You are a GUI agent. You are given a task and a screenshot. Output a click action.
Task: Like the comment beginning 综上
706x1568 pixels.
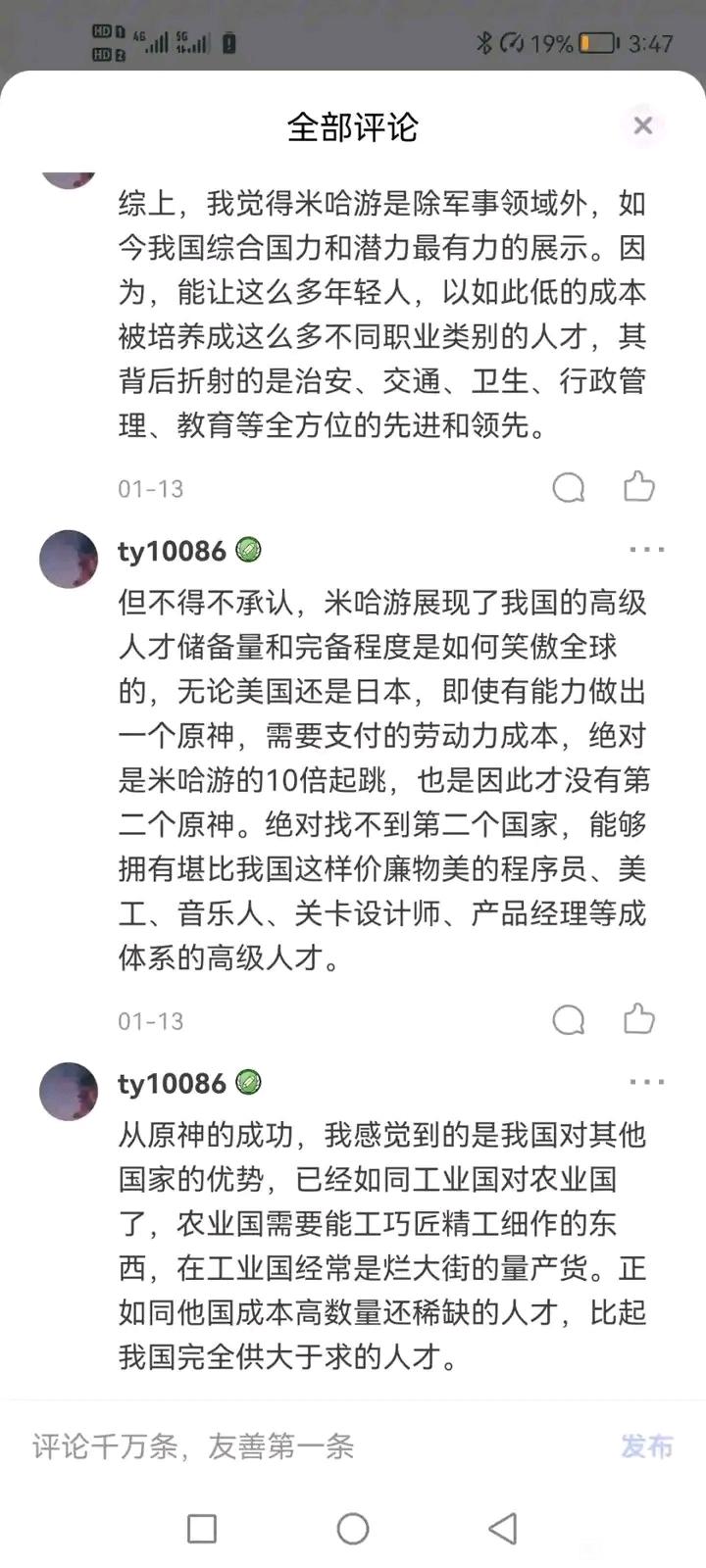[x=638, y=487]
